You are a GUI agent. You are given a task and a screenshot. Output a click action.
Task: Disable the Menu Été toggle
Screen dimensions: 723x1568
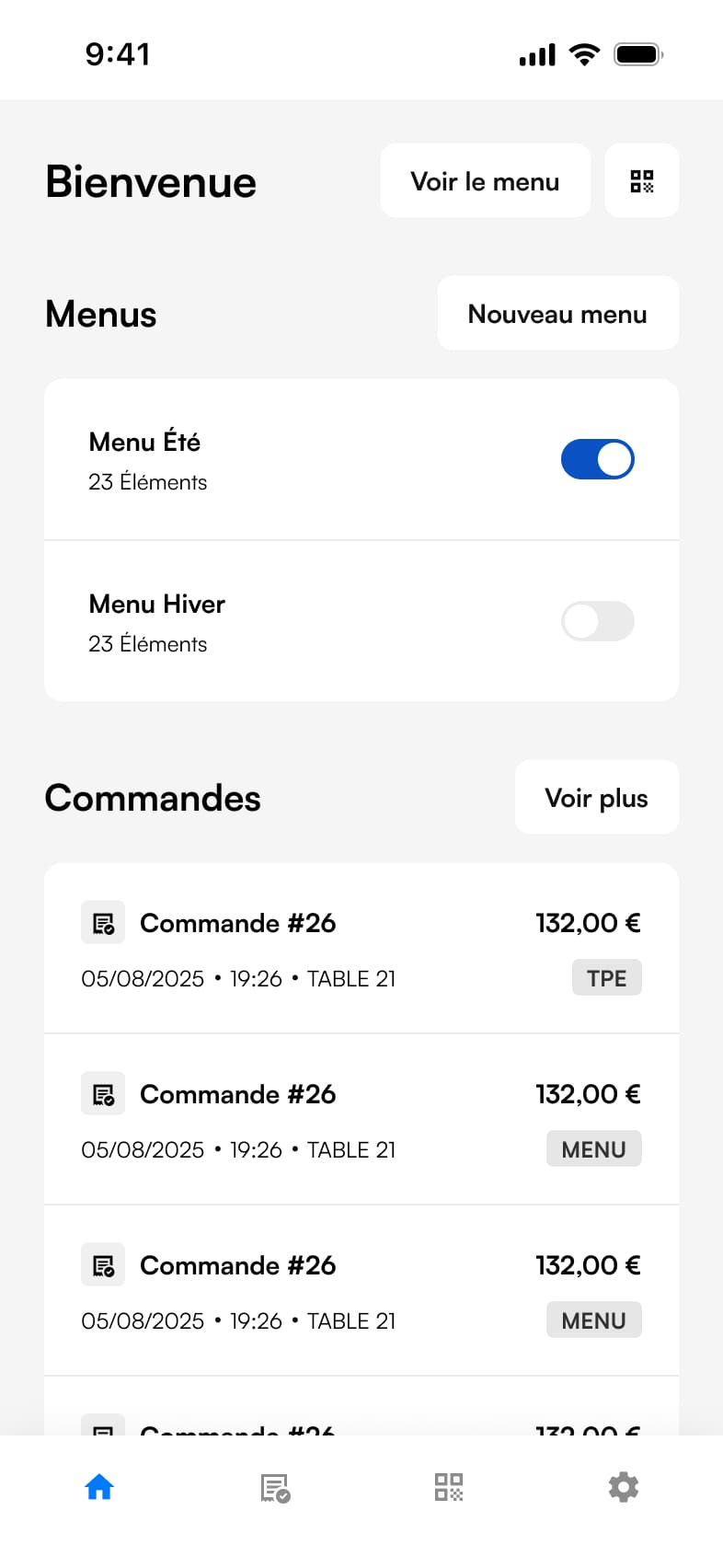point(597,458)
